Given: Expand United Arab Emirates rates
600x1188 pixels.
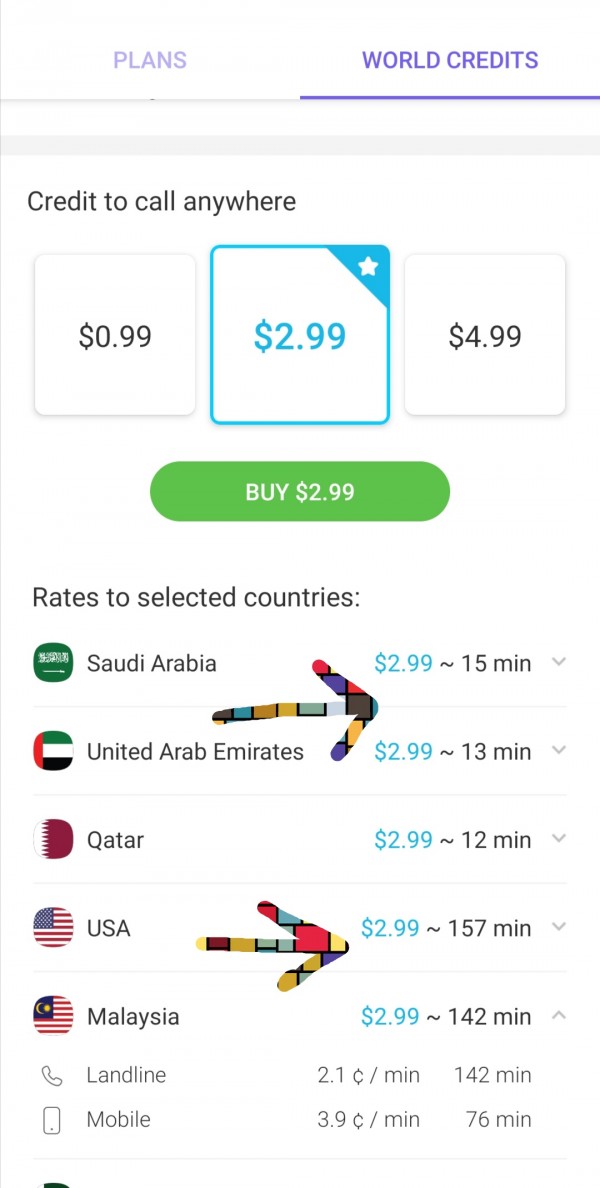Looking at the screenshot, I should pos(559,750).
